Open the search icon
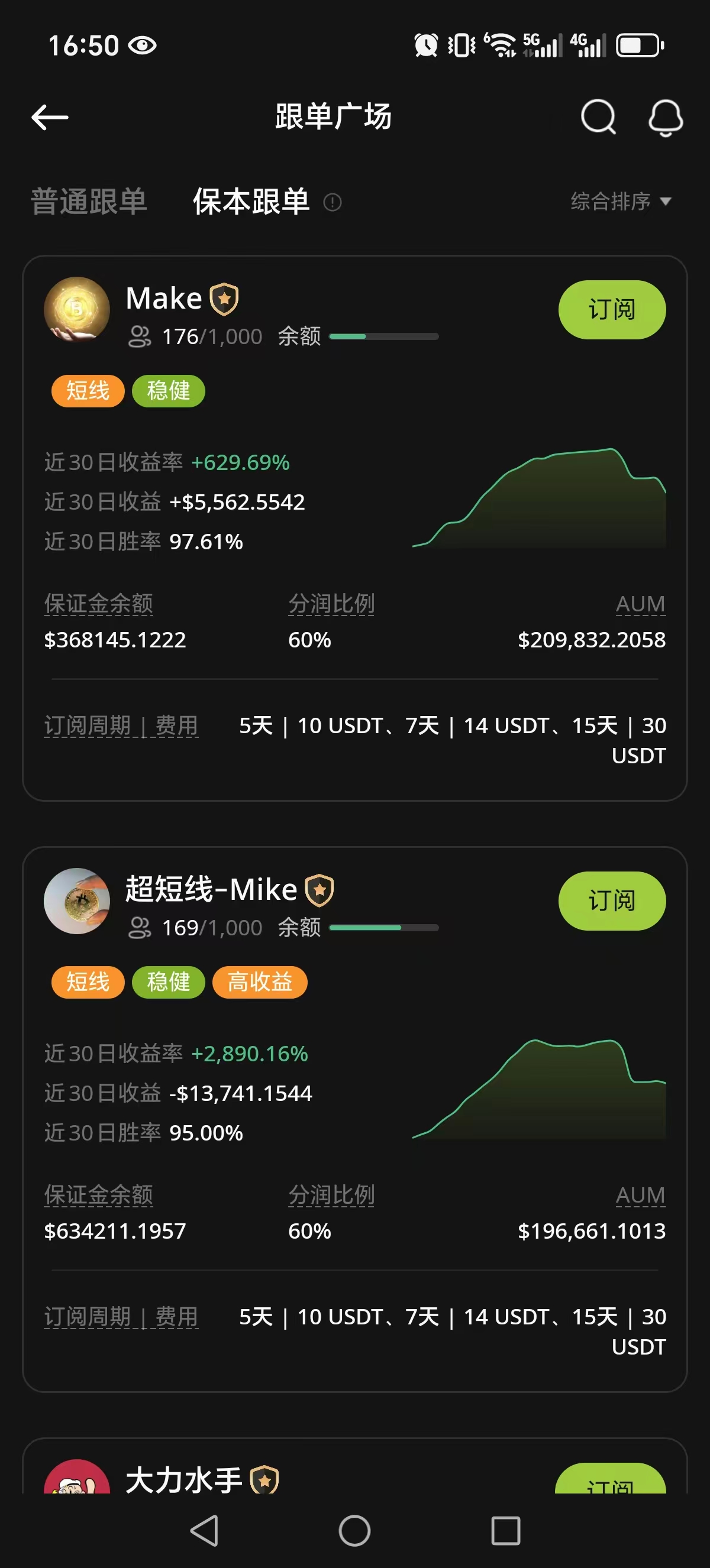710x1568 pixels. click(598, 117)
